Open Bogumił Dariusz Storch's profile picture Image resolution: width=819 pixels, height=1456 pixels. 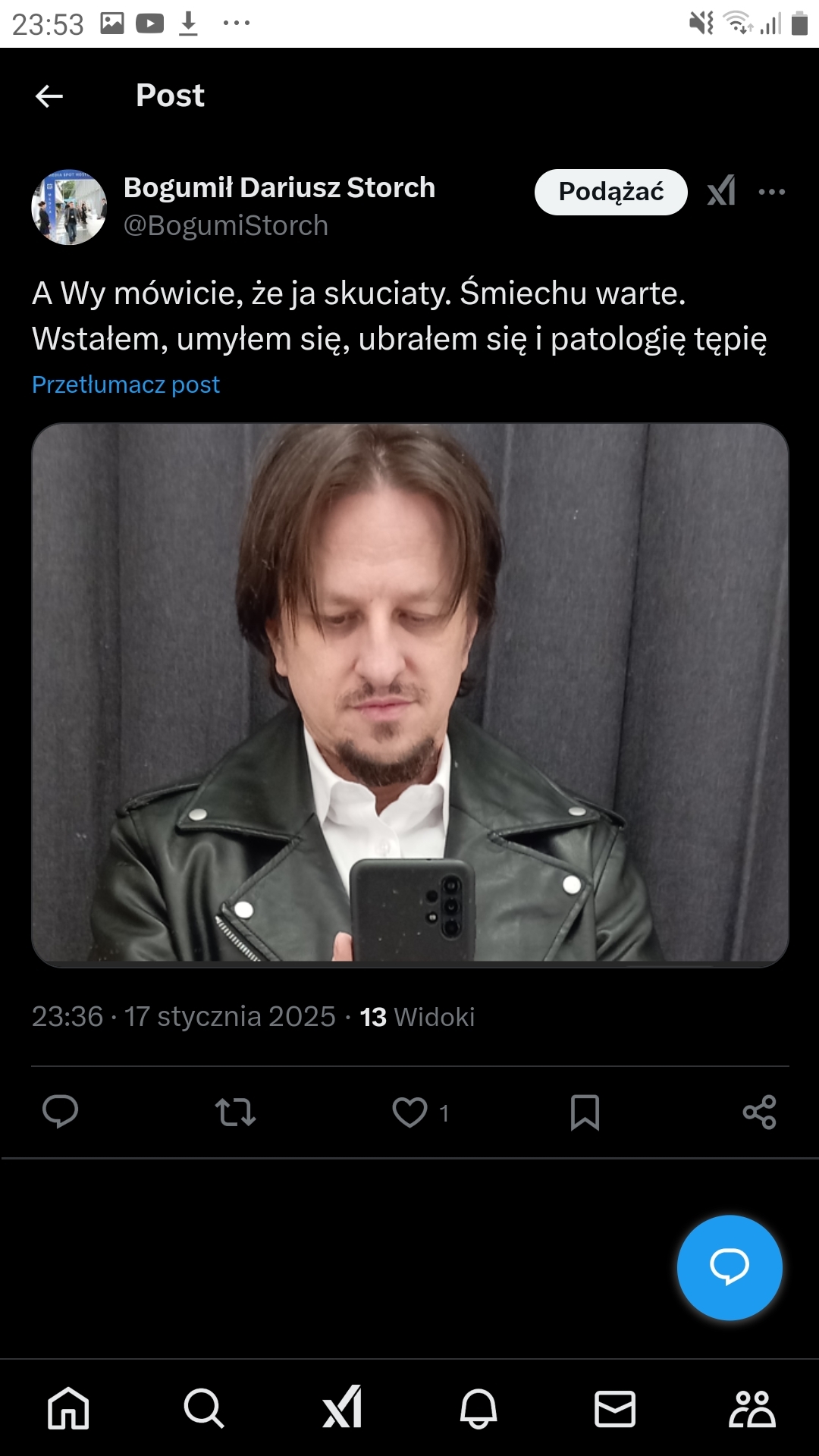point(69,207)
